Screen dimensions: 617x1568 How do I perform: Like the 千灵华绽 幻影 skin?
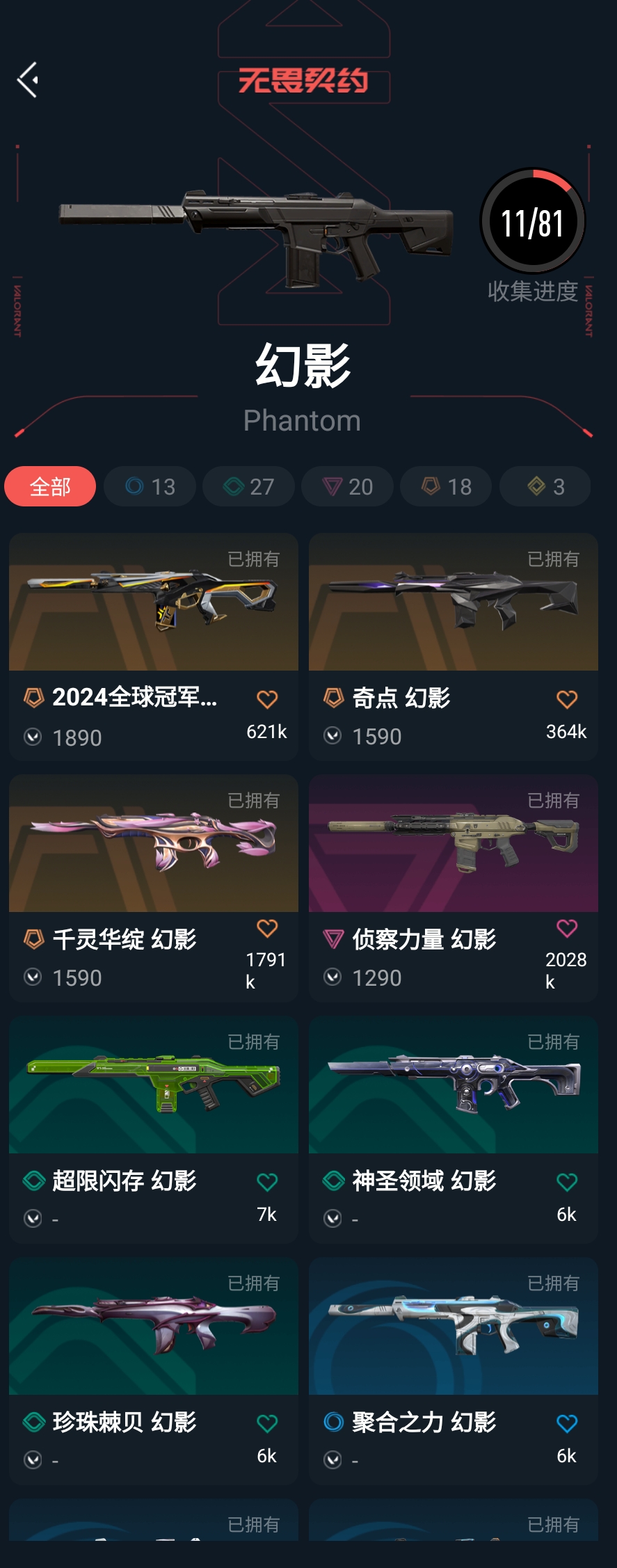point(267,928)
